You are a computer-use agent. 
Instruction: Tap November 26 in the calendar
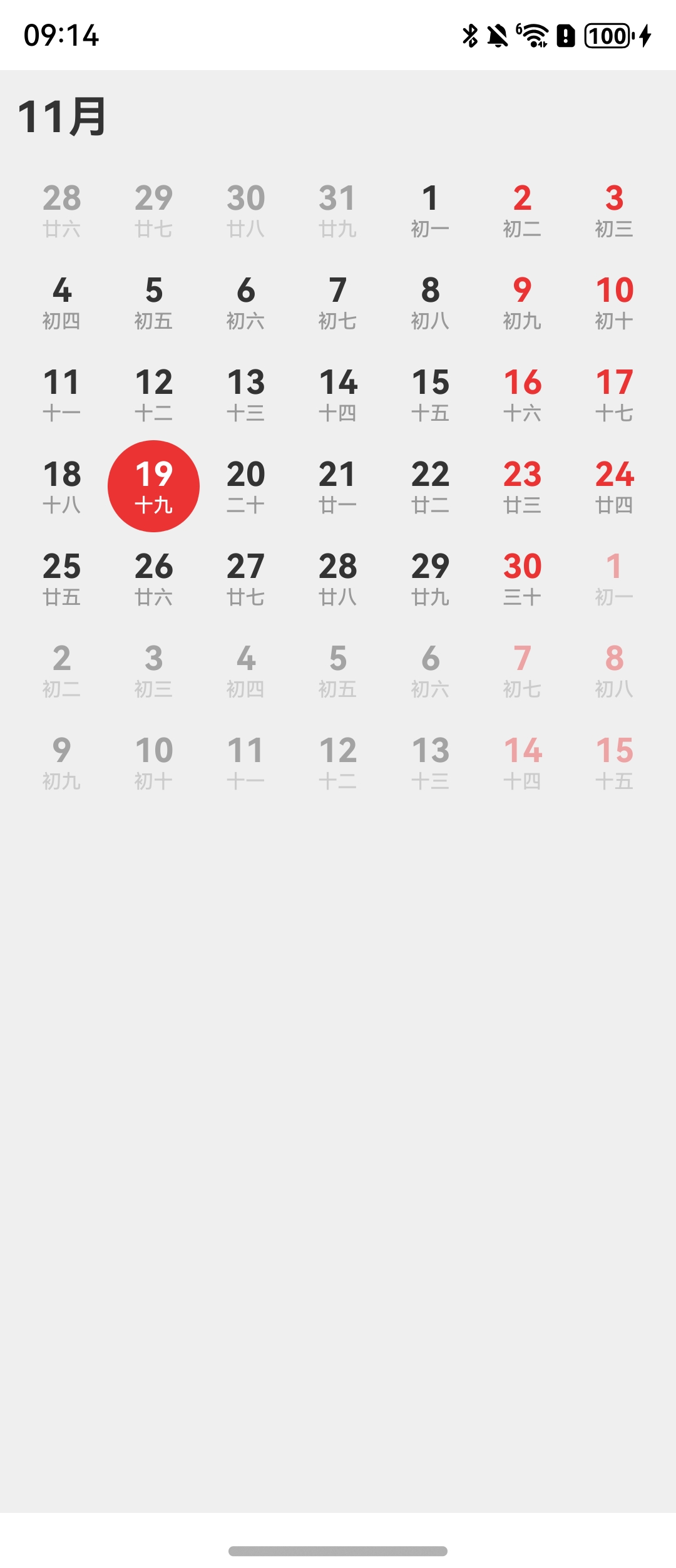click(x=153, y=578)
